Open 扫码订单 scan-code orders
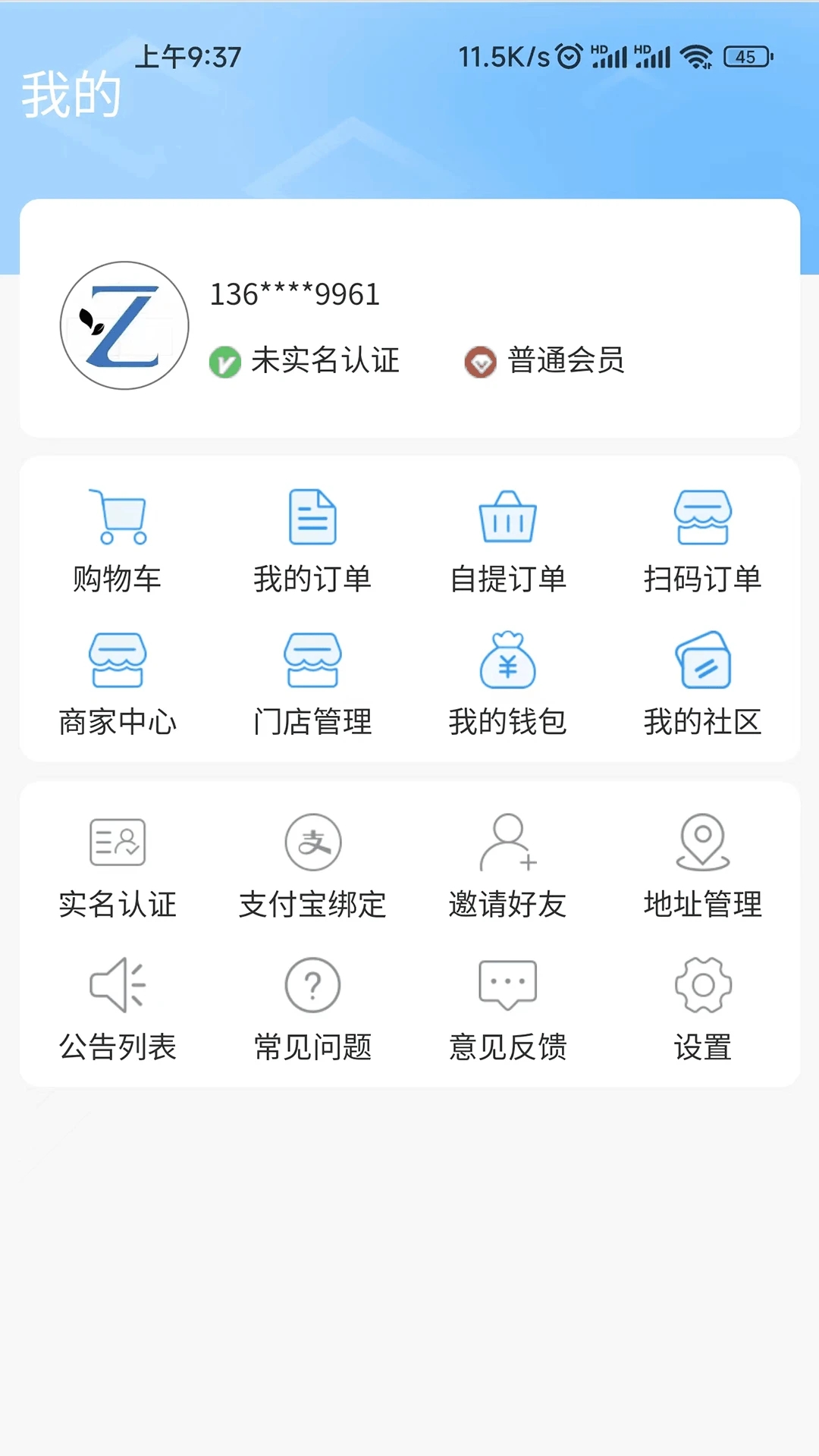819x1456 pixels. (702, 538)
